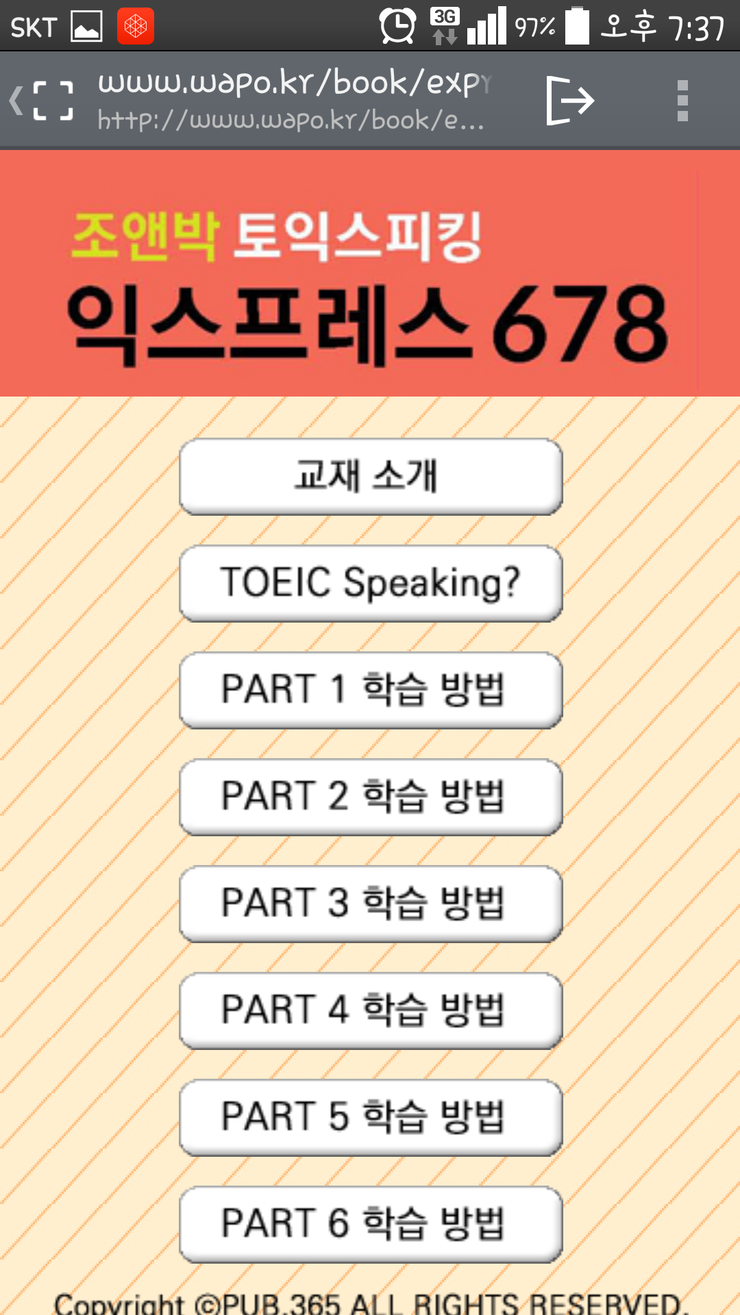Open PART 6 학습 방법
Viewport: 740px width, 1315px height.
370,1224
